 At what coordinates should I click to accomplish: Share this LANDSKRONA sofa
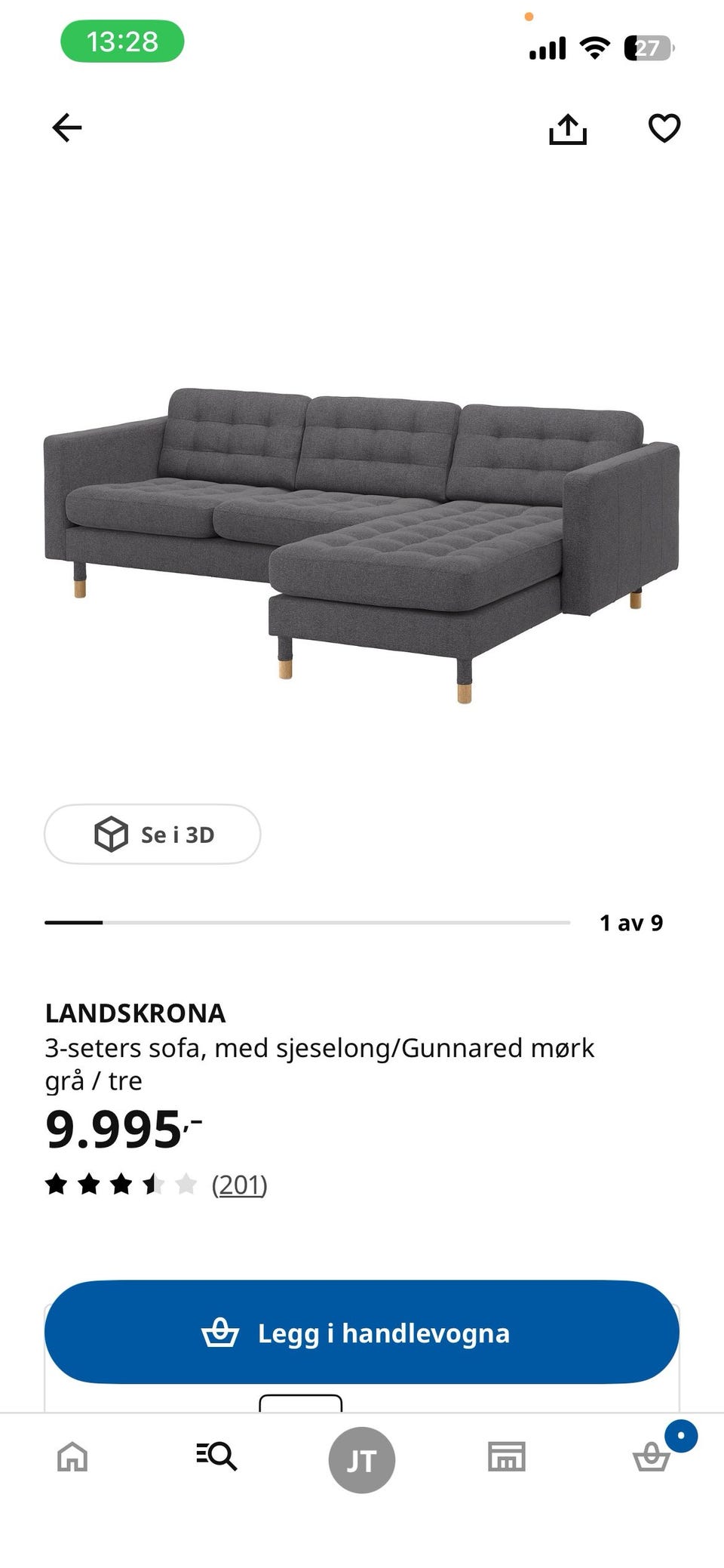[x=568, y=128]
